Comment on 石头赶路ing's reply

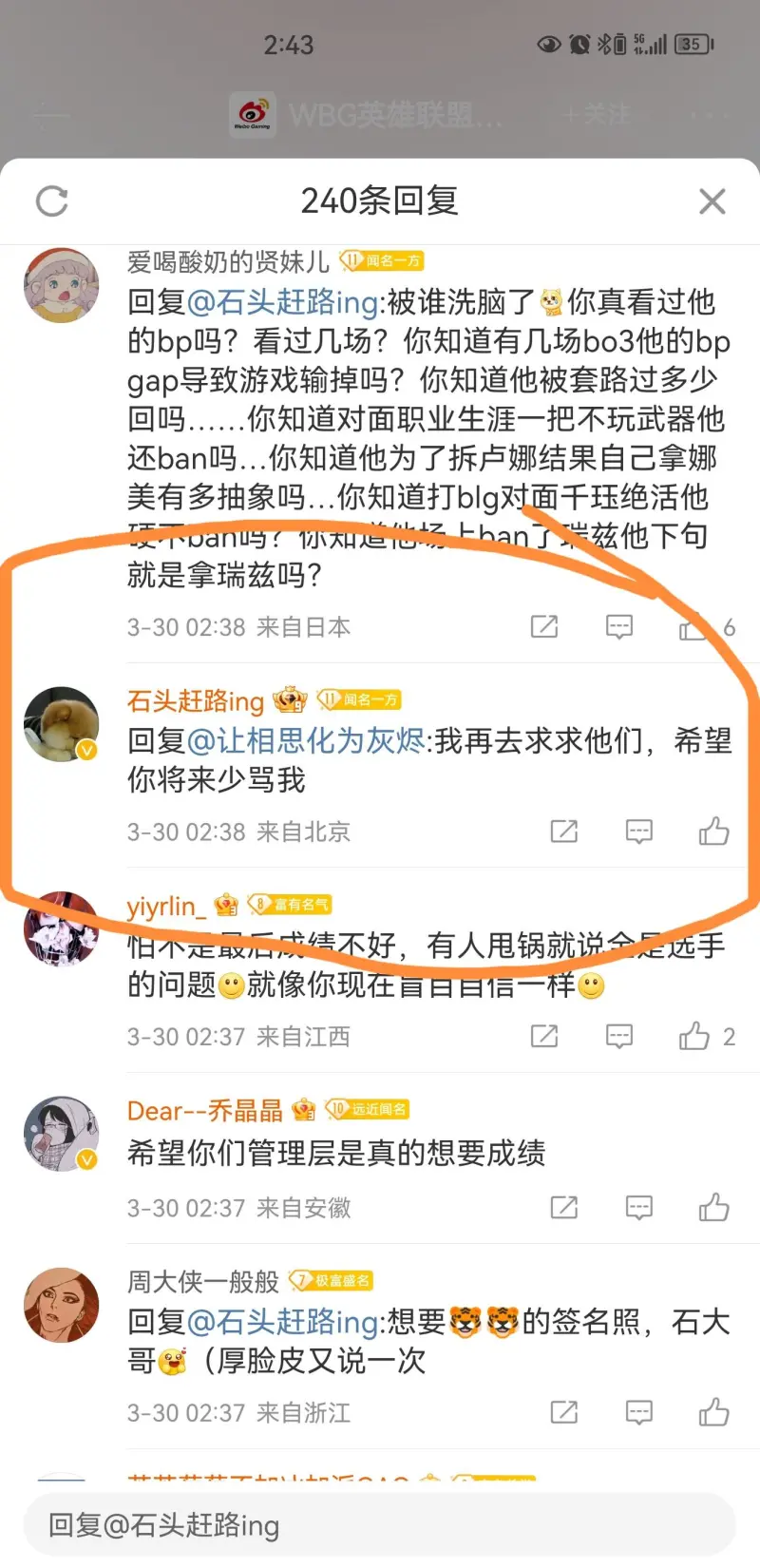[x=638, y=832]
